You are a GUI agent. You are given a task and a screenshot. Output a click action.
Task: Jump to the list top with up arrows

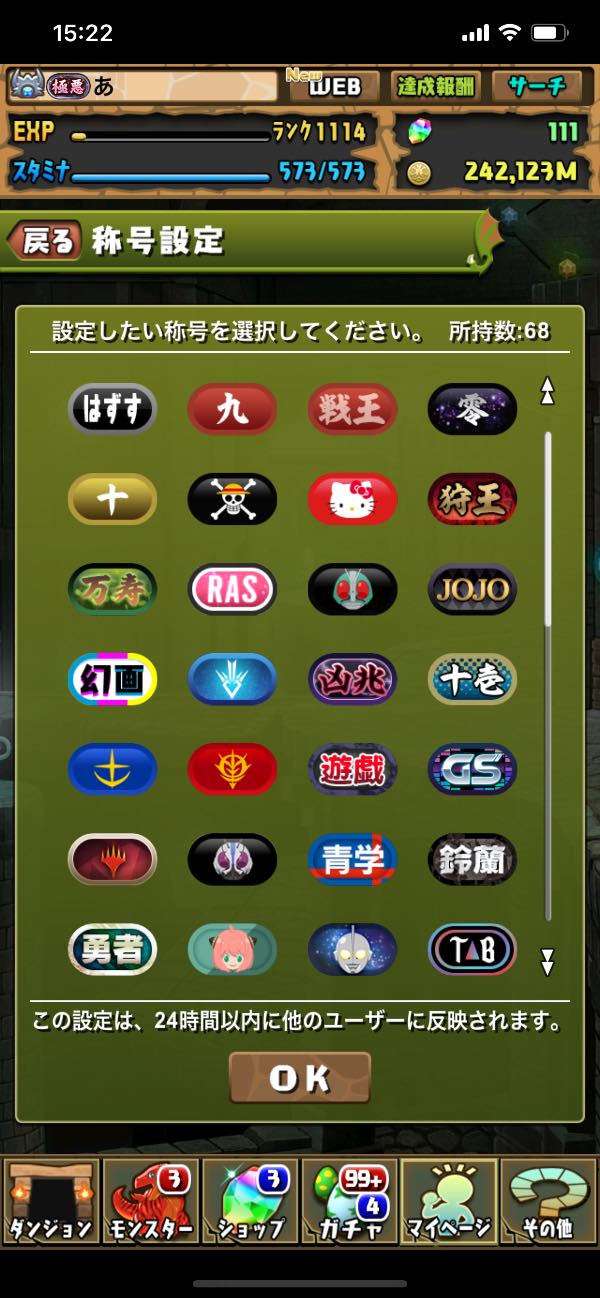(547, 391)
